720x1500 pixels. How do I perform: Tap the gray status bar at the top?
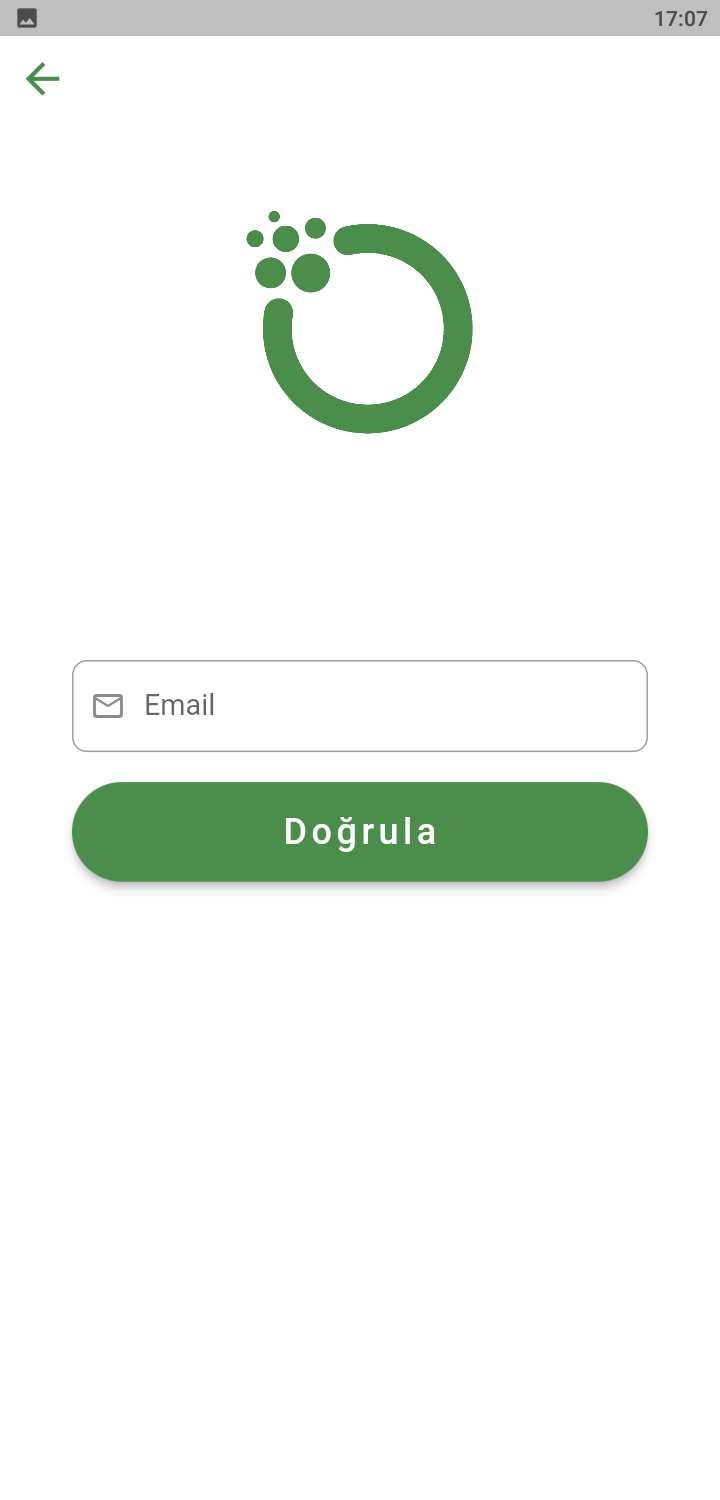[360, 17]
